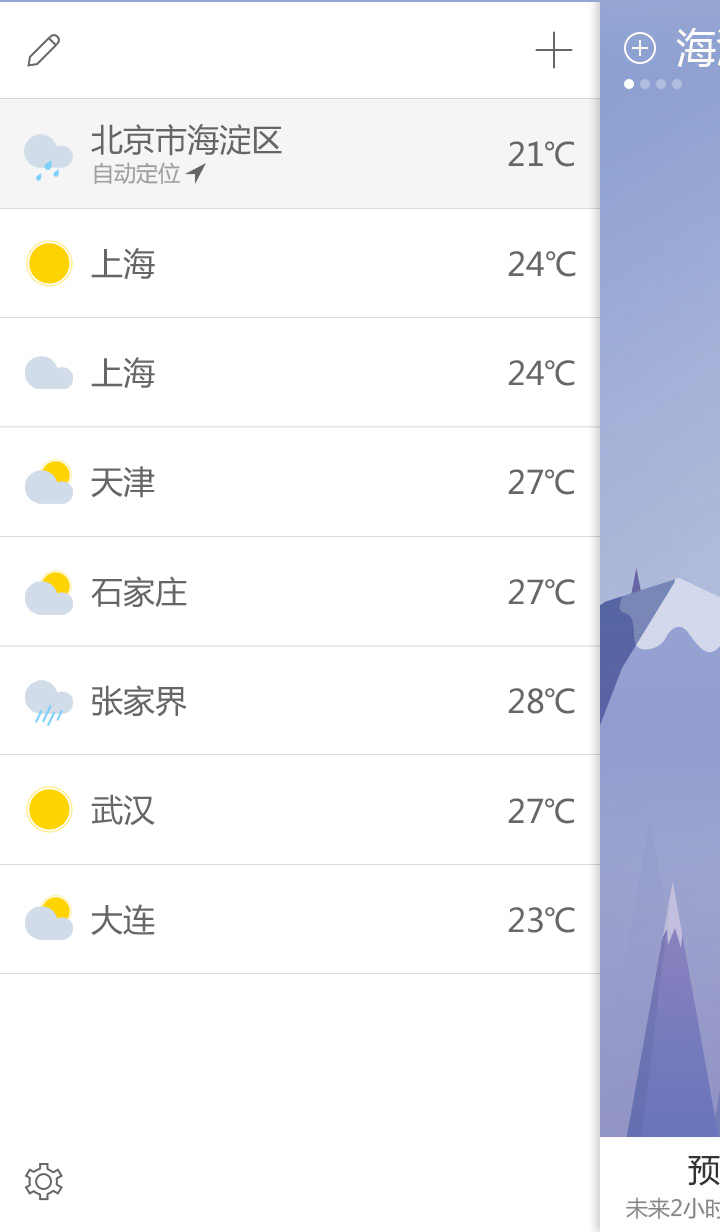Open the 北京市海淀区 weather row

pos(300,154)
